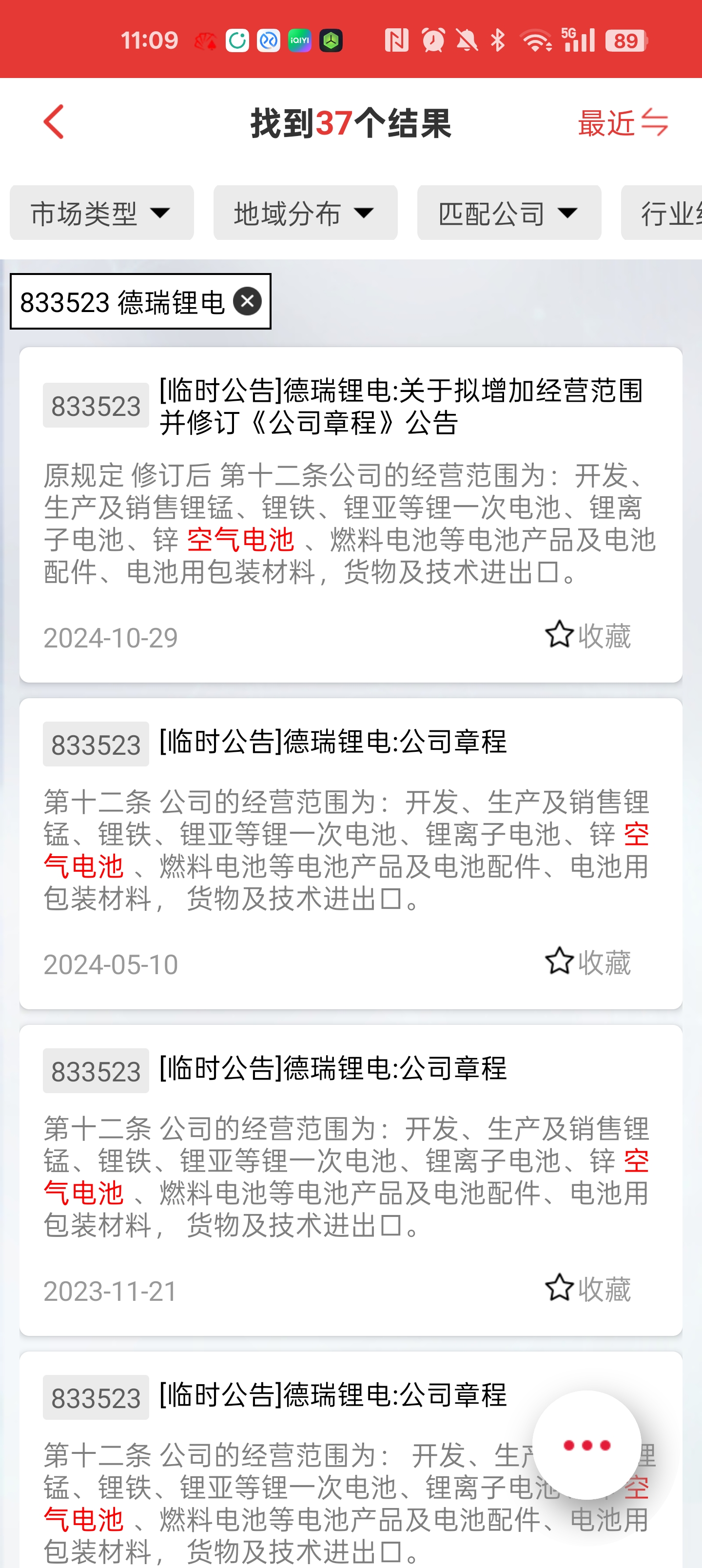Expand the 市场类型 filter dropdown

(102, 213)
